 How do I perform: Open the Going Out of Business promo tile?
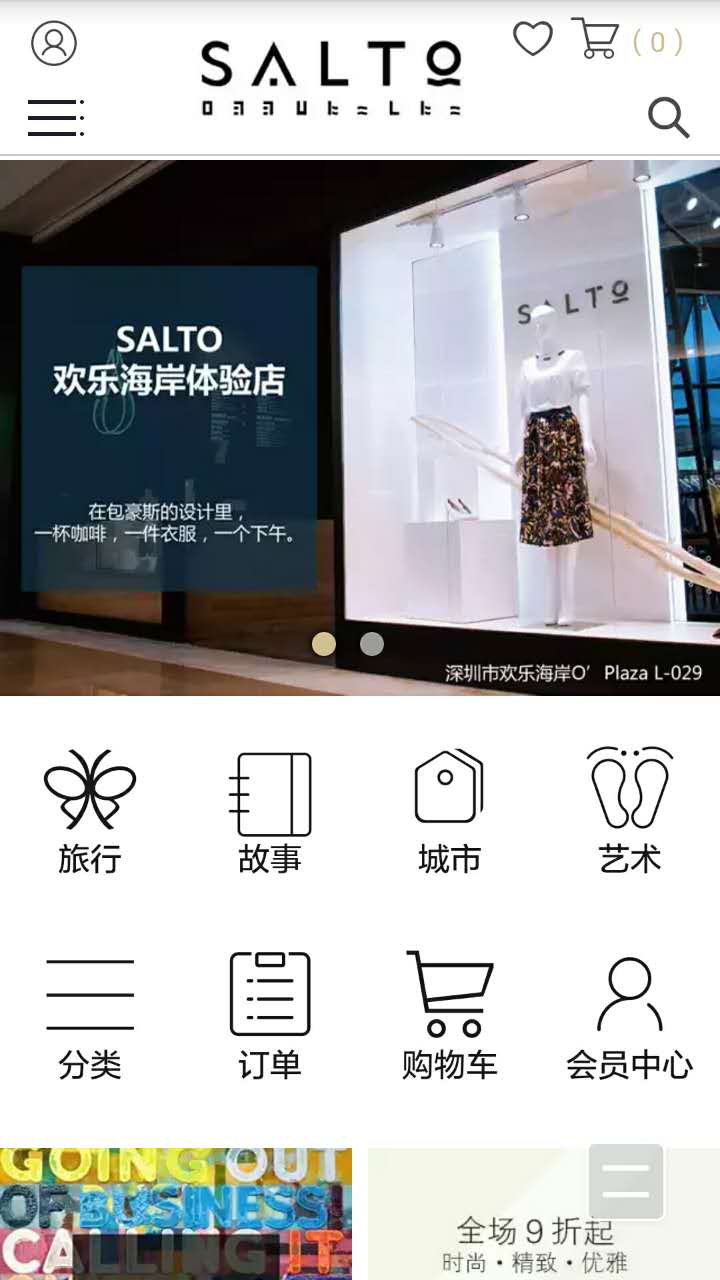pyautogui.click(x=176, y=1214)
